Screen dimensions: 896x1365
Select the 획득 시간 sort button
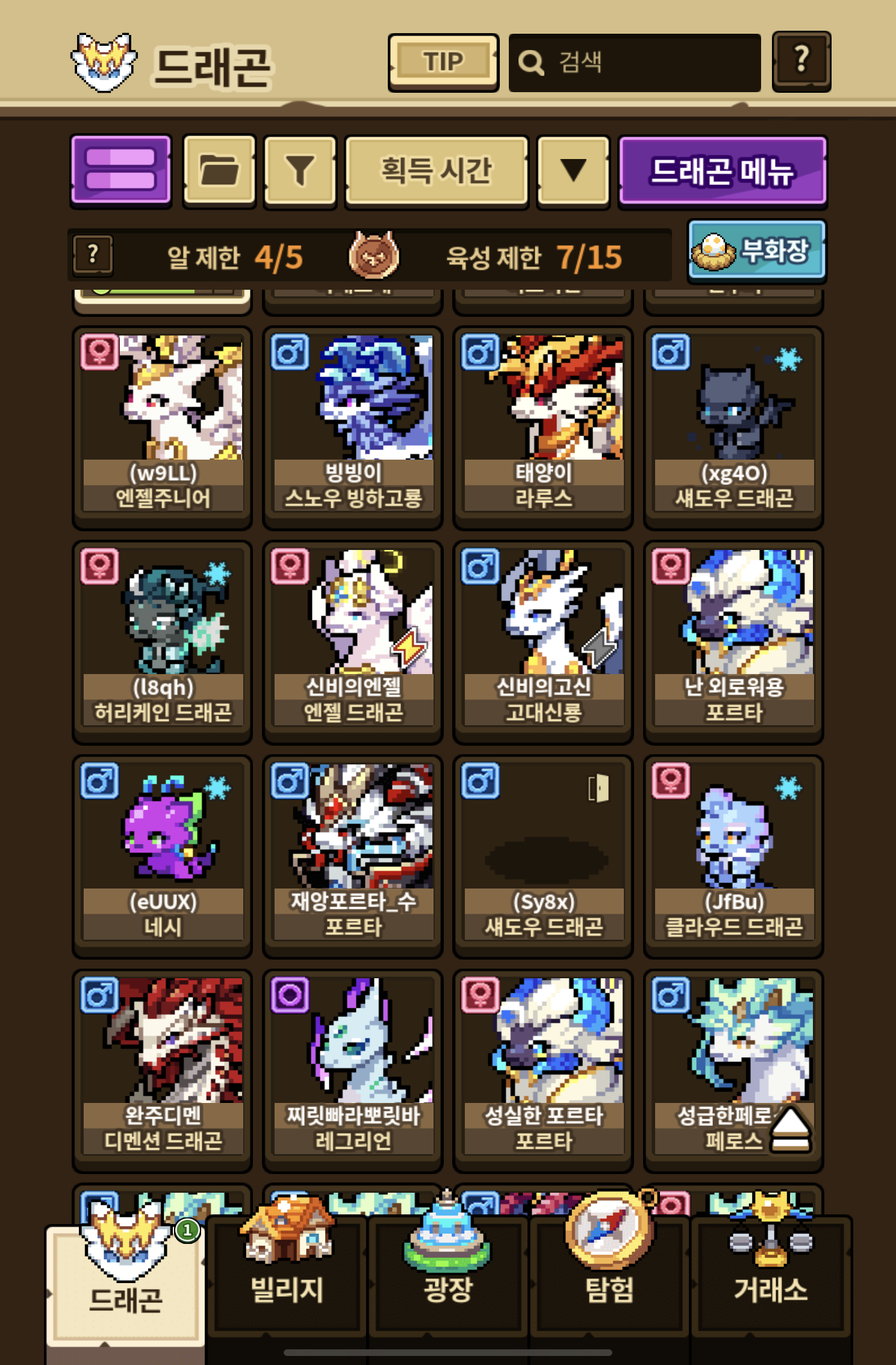click(437, 170)
